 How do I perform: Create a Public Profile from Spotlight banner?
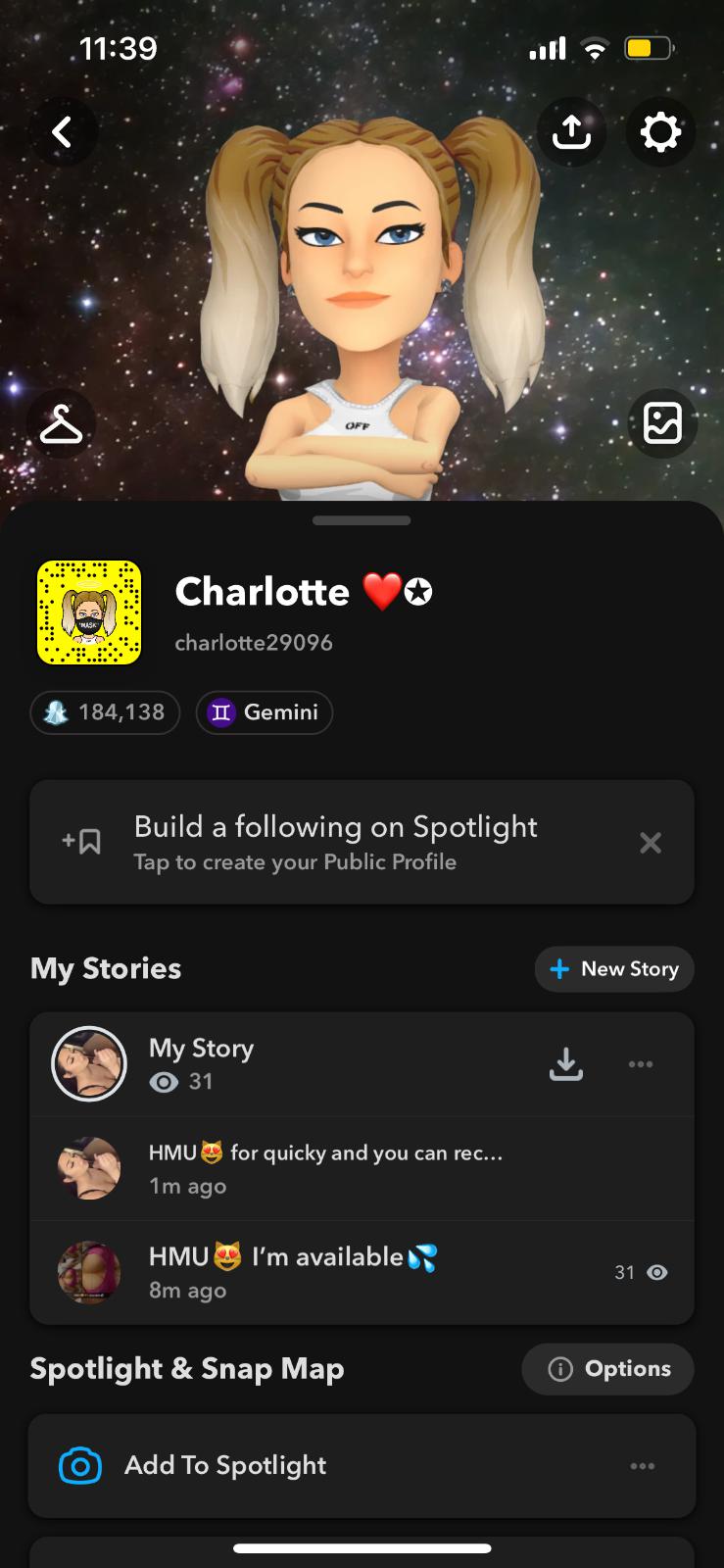click(333, 842)
